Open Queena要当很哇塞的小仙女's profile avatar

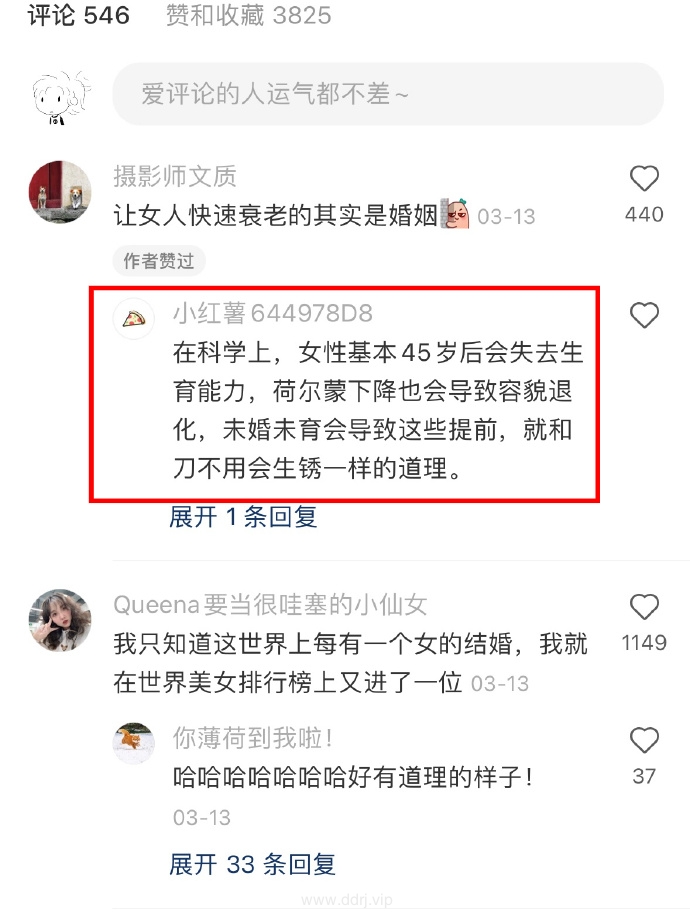(60, 620)
